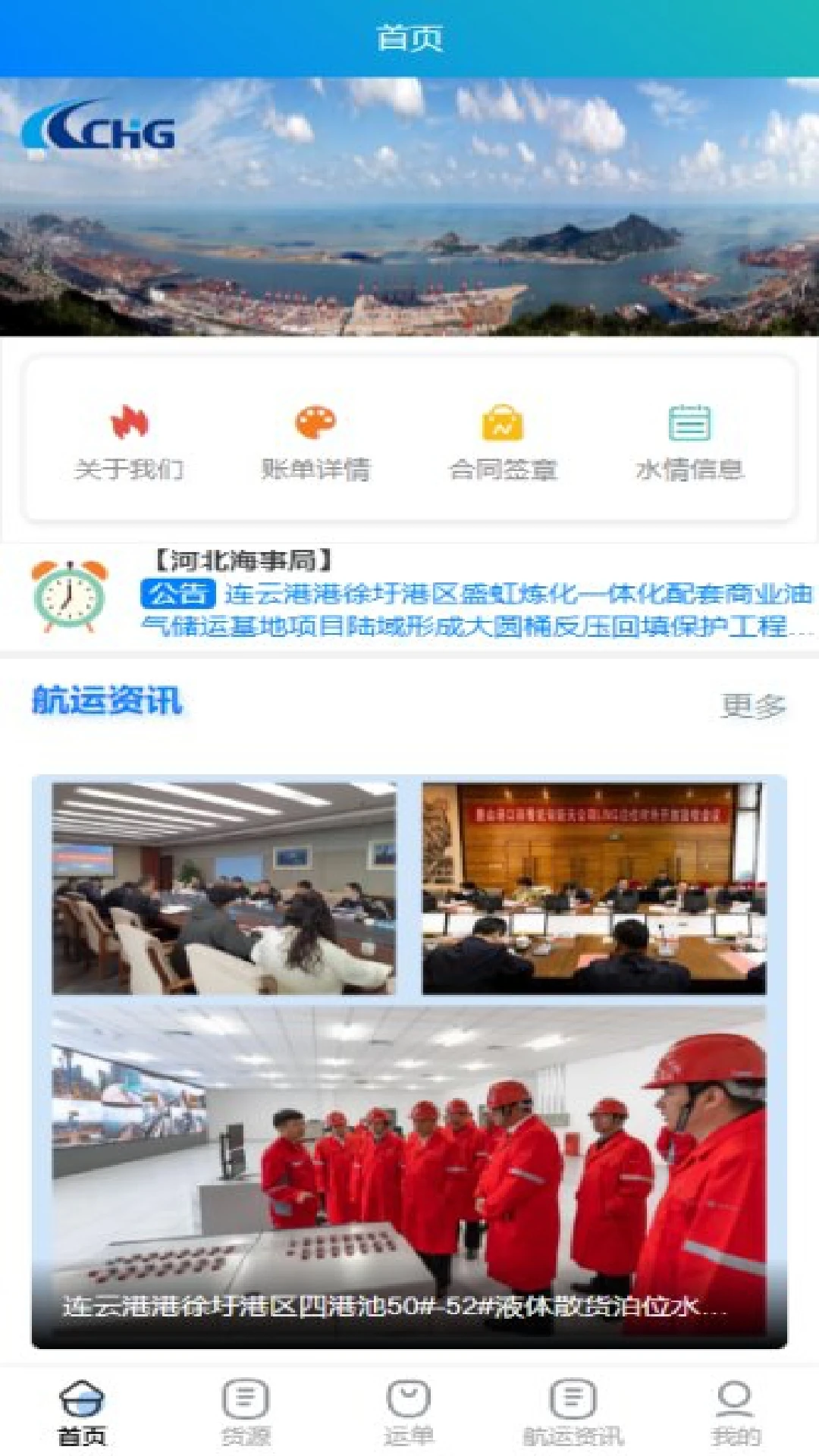Tap the 货源 list icon
The height and width of the screenshot is (1456, 819).
pyautogui.click(x=247, y=1399)
